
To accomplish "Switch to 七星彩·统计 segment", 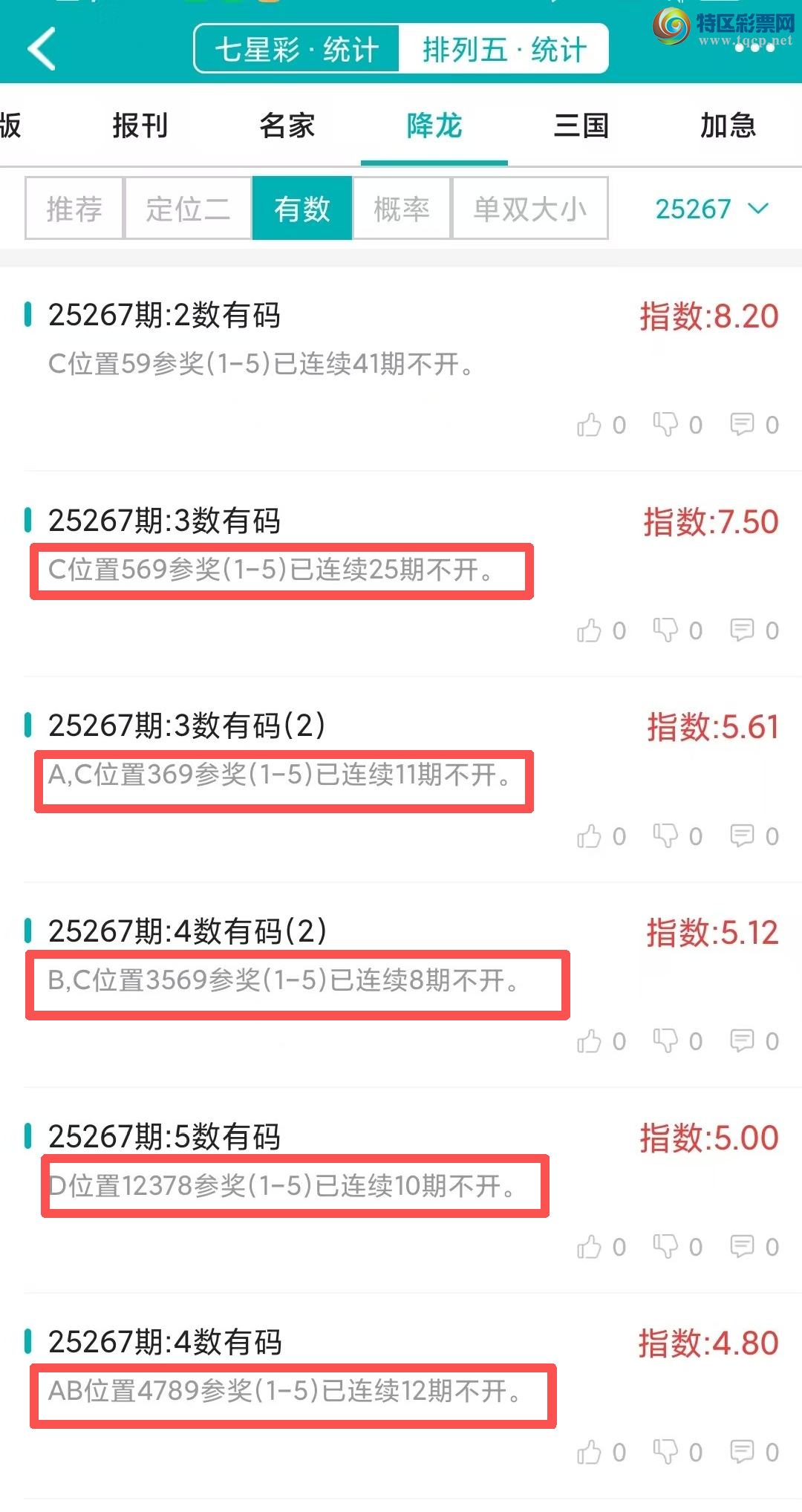I will coord(297,50).
